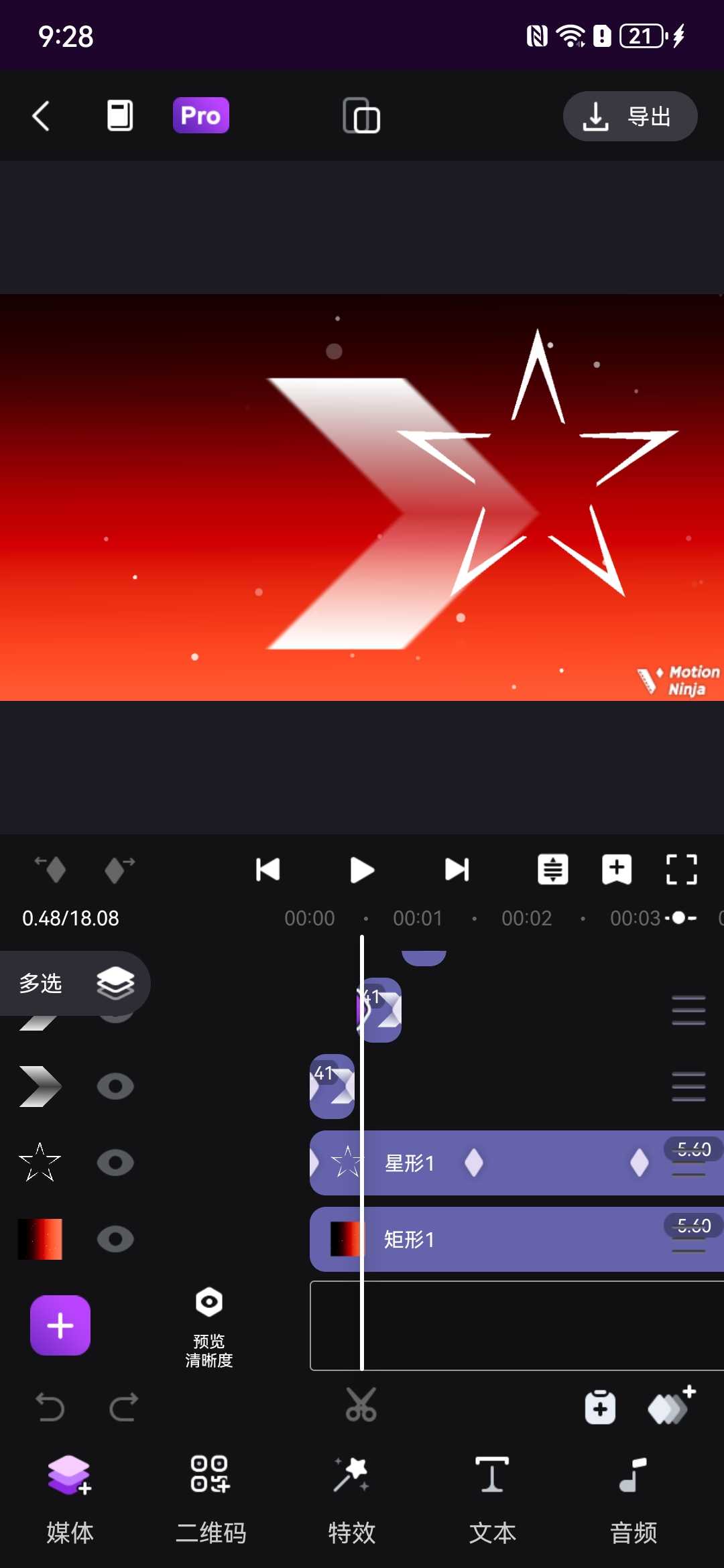Go back using the top-left arrow
The image size is (724, 1568).
42,116
